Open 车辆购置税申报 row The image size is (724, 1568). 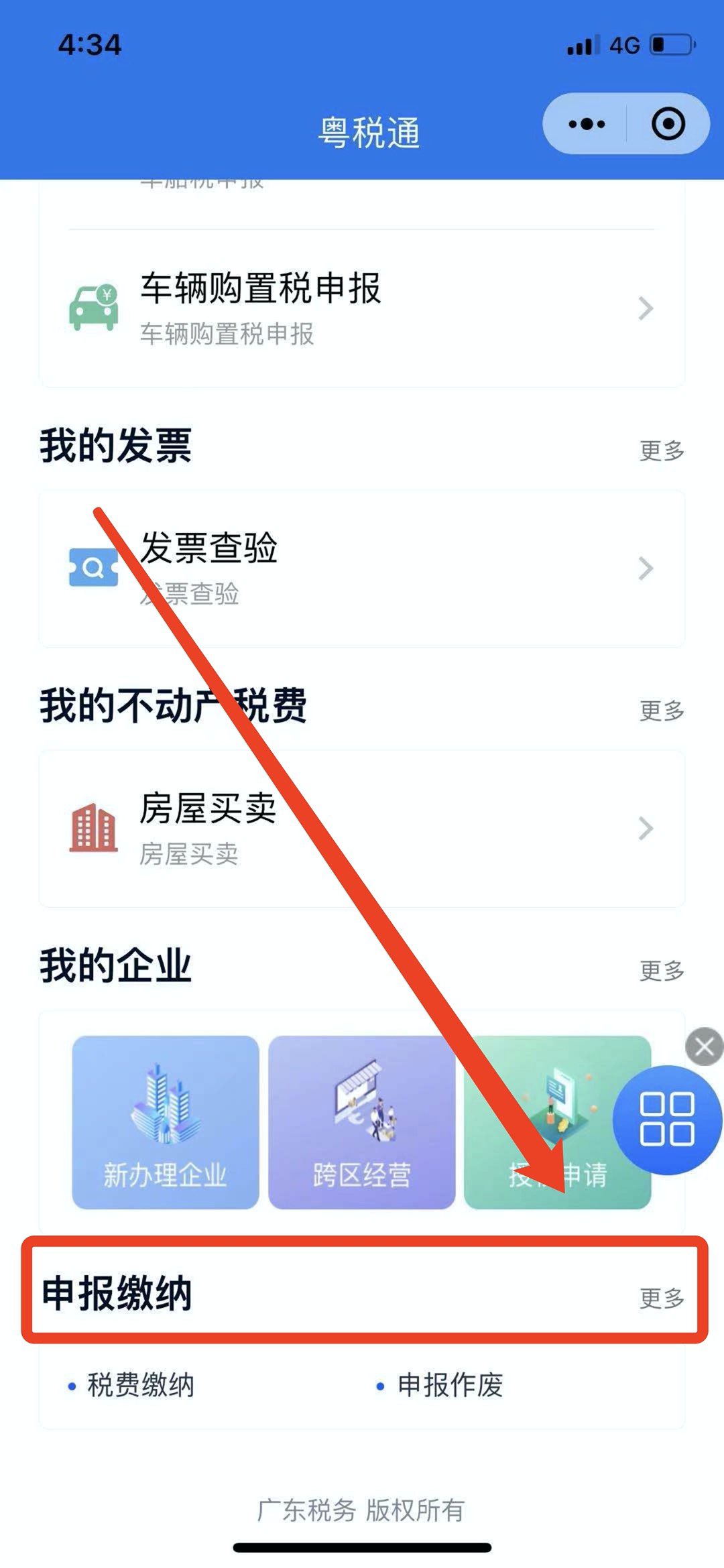coord(362,308)
